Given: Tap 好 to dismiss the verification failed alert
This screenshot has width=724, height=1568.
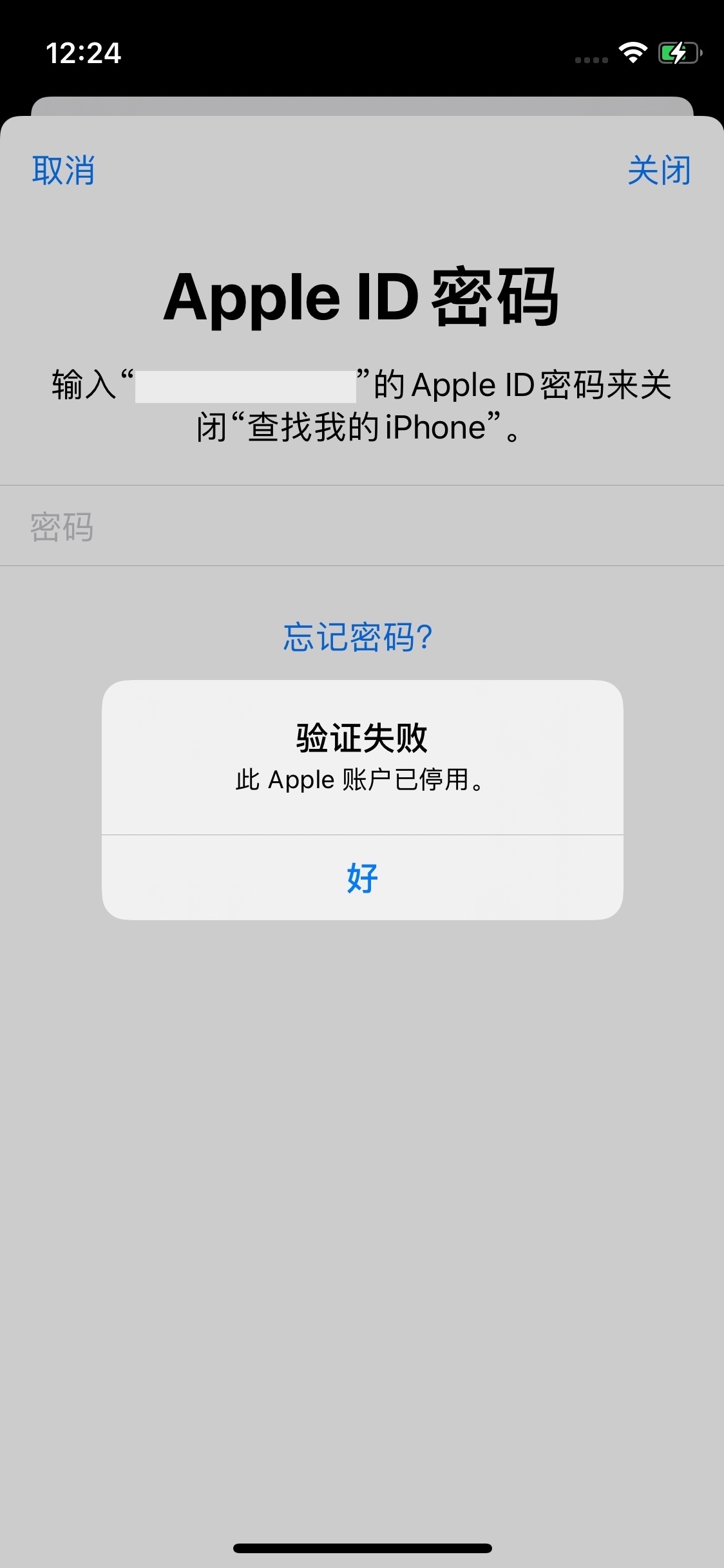Looking at the screenshot, I should click(x=362, y=878).
